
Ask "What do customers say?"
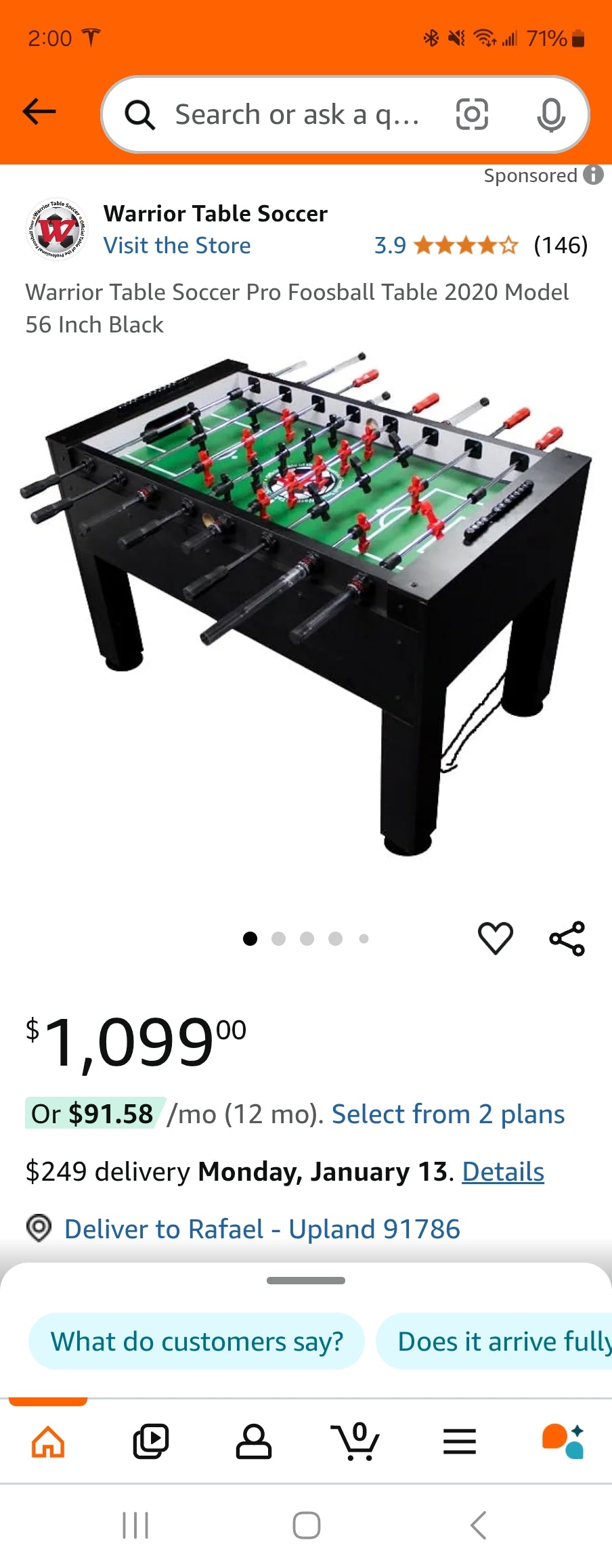196,1341
